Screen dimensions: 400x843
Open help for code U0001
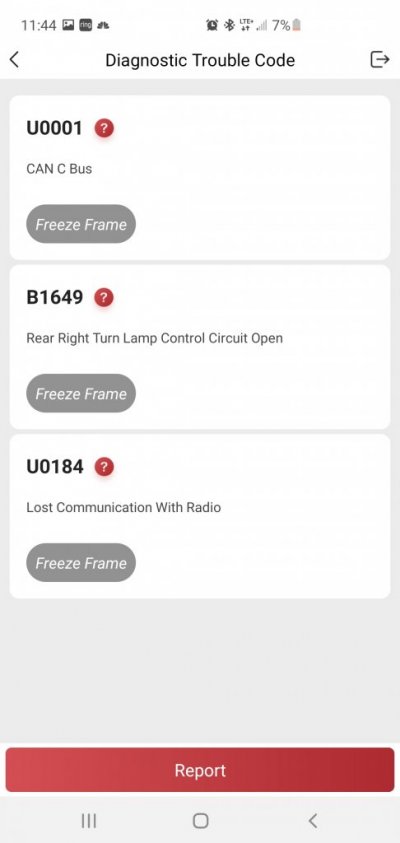point(104,128)
